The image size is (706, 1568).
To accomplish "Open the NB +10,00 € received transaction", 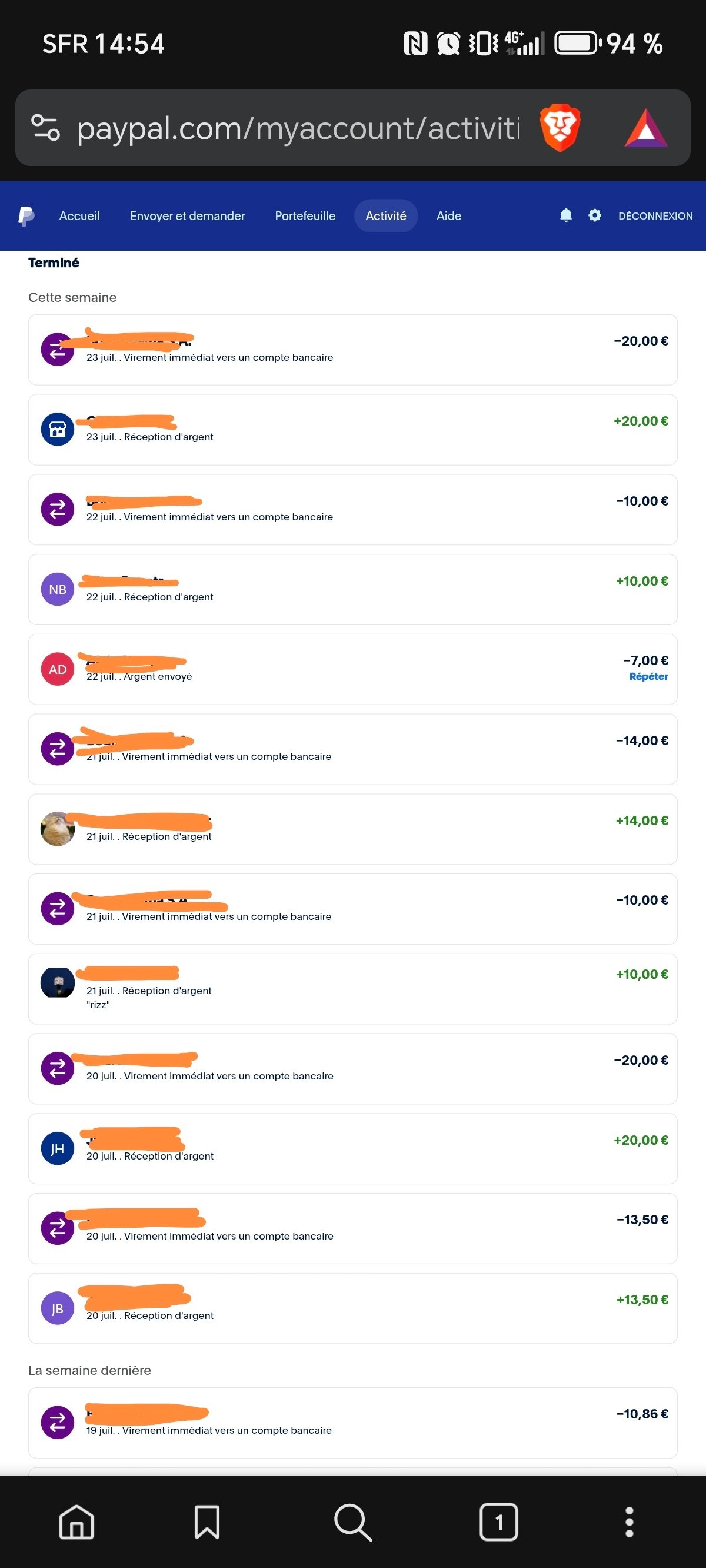I will tap(352, 589).
